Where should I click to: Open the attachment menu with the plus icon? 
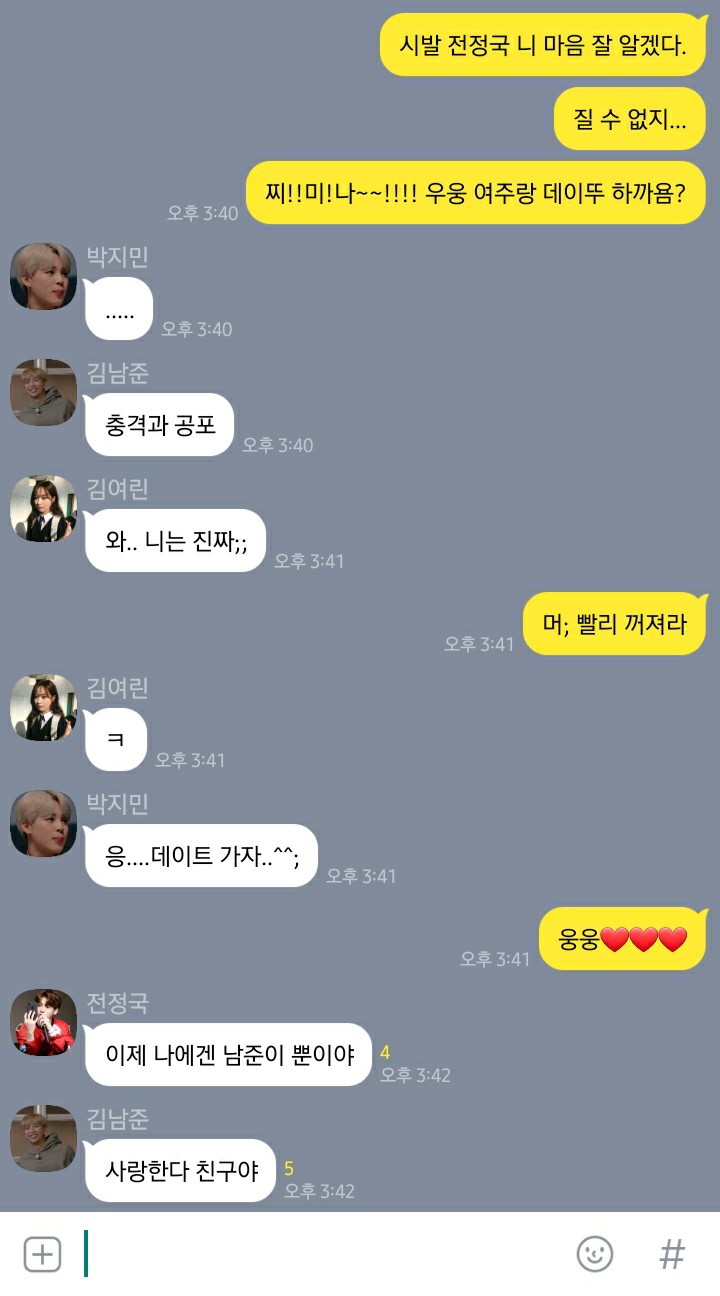(42, 1255)
